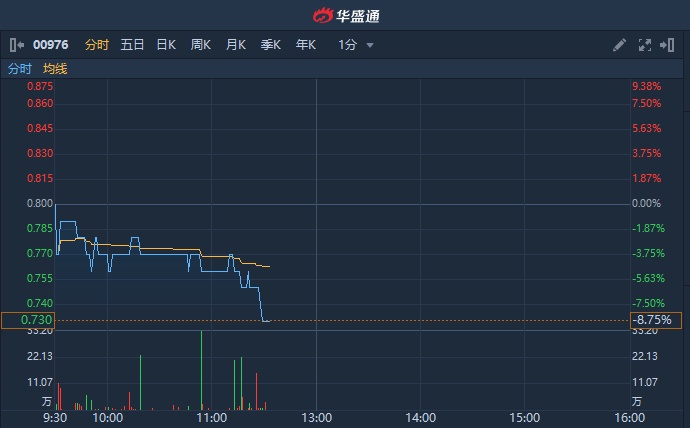Switch to the 日K chart tab

[166, 45]
